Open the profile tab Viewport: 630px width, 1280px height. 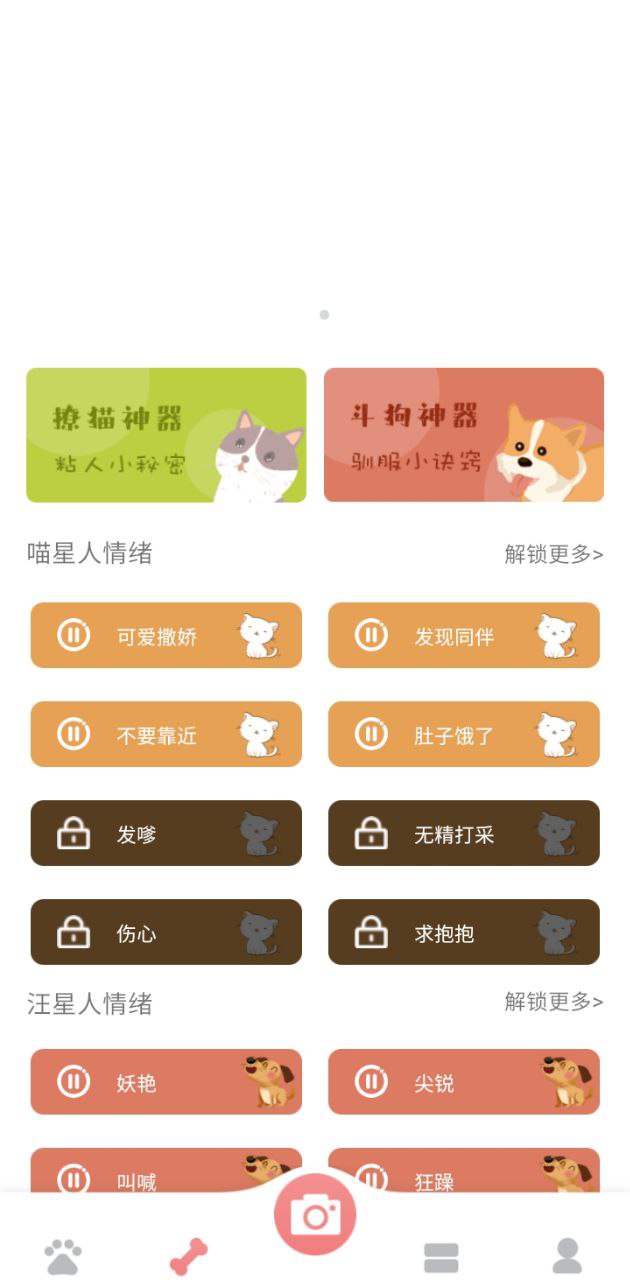click(567, 1256)
